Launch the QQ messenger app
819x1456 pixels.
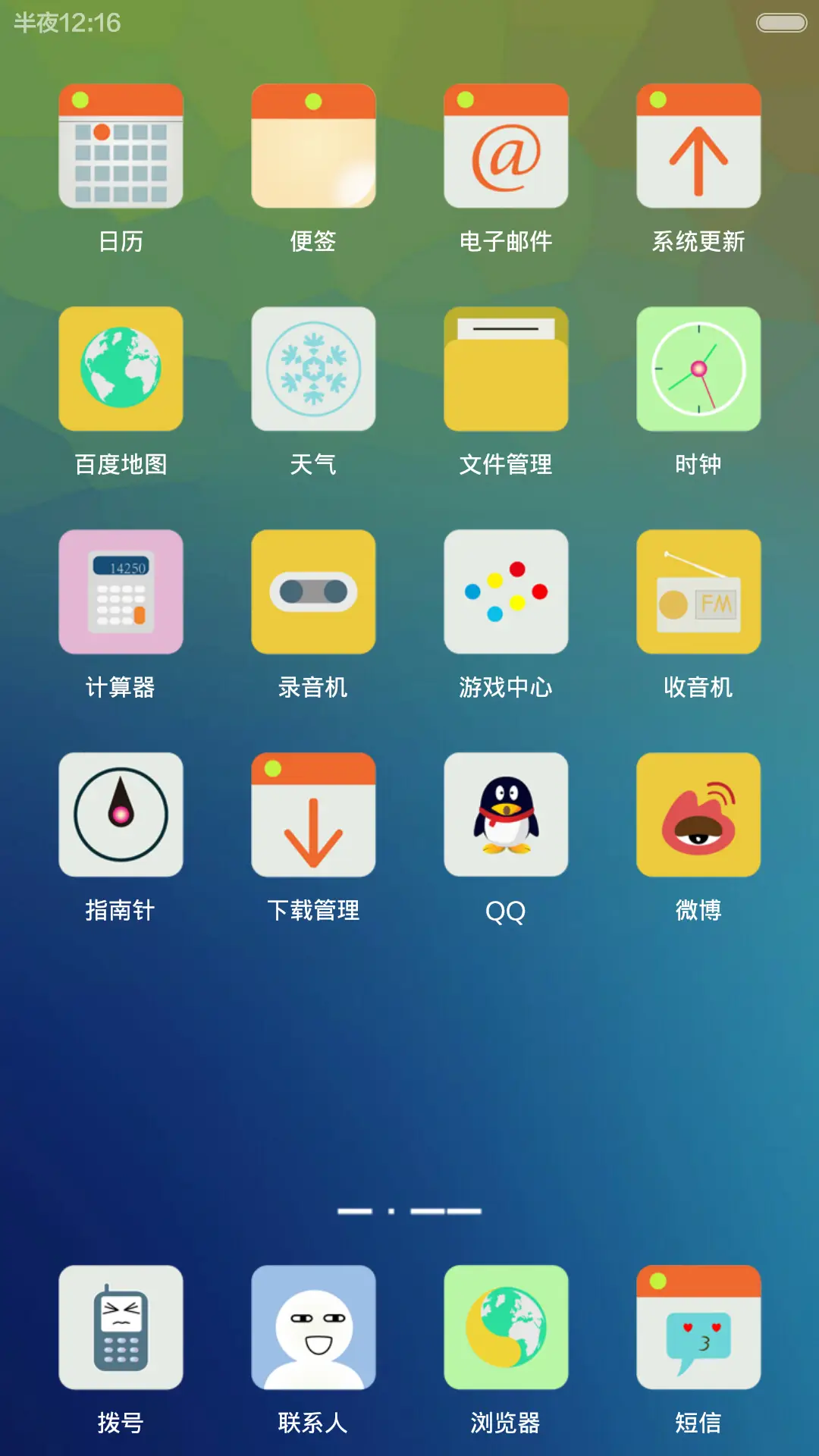506,814
